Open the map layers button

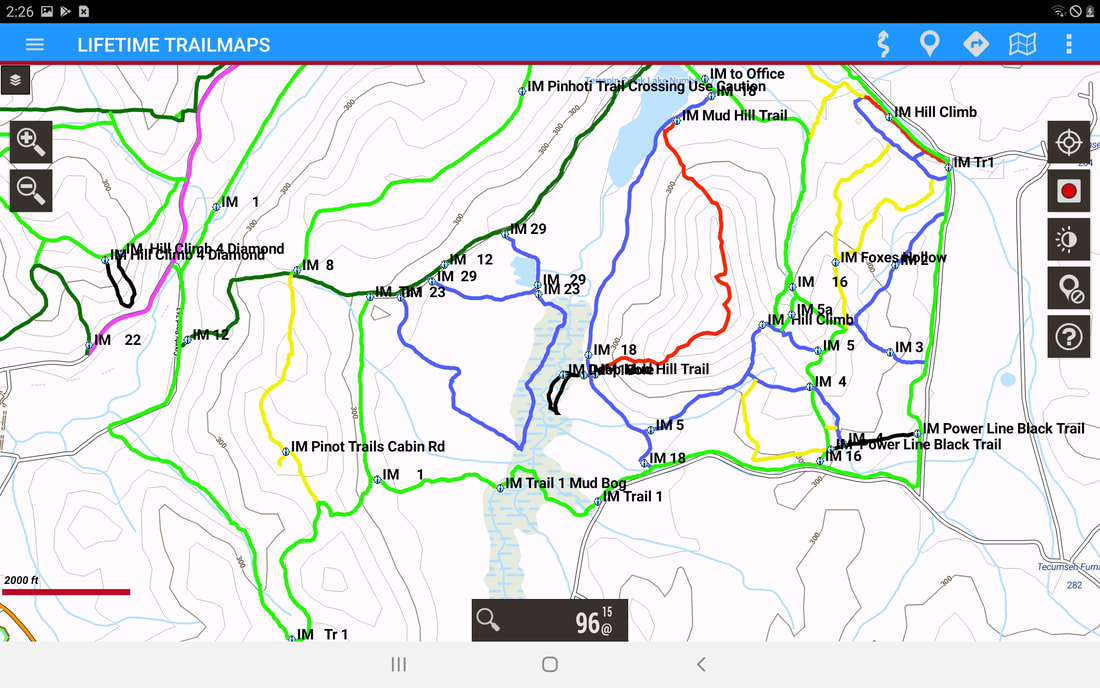pyautogui.click(x=15, y=80)
